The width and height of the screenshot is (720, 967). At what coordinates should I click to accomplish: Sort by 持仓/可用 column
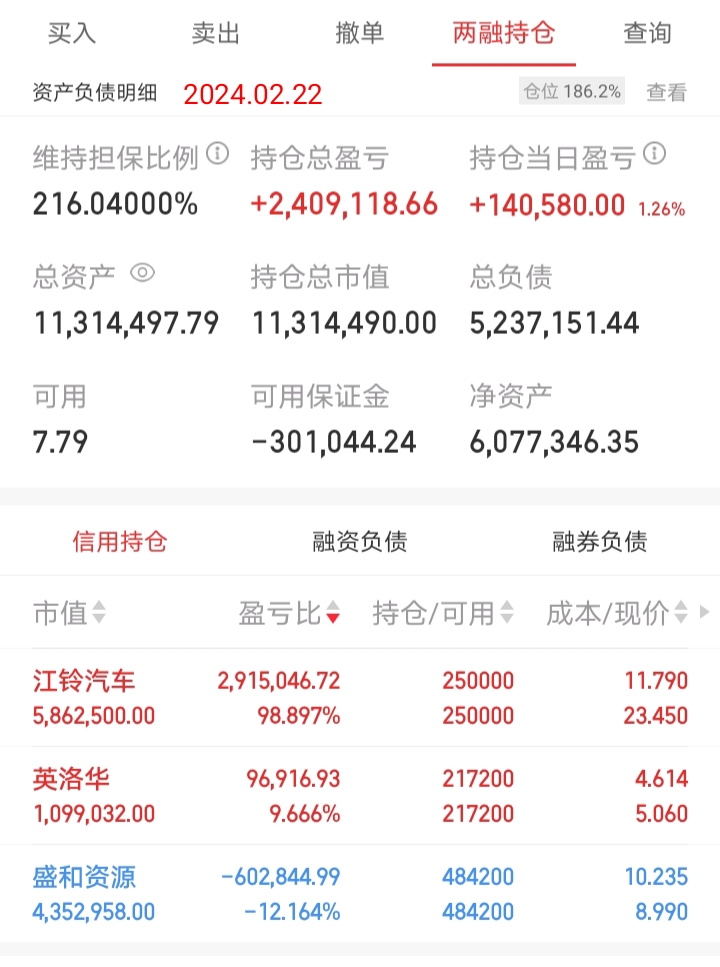[x=443, y=613]
